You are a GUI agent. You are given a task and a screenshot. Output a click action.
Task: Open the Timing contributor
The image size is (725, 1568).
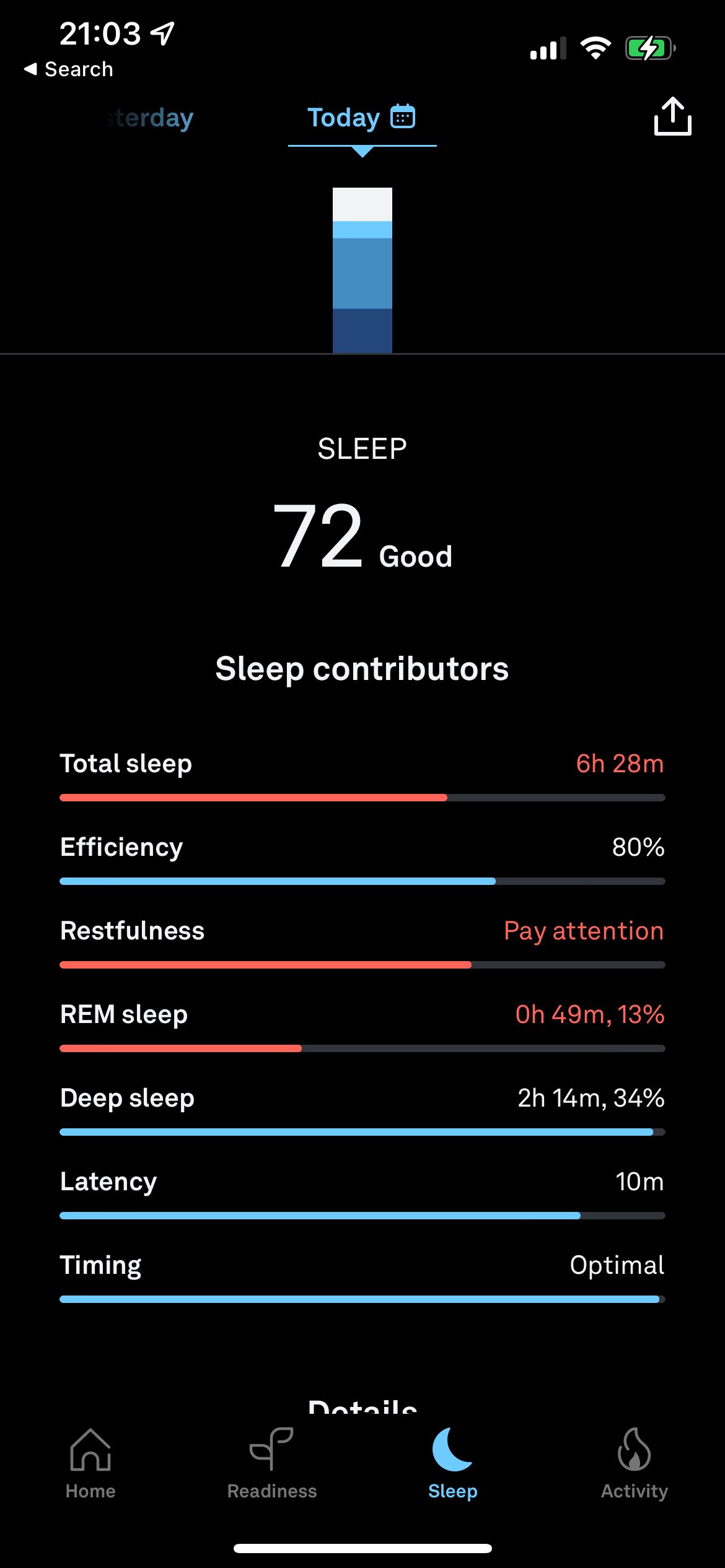click(x=362, y=1276)
